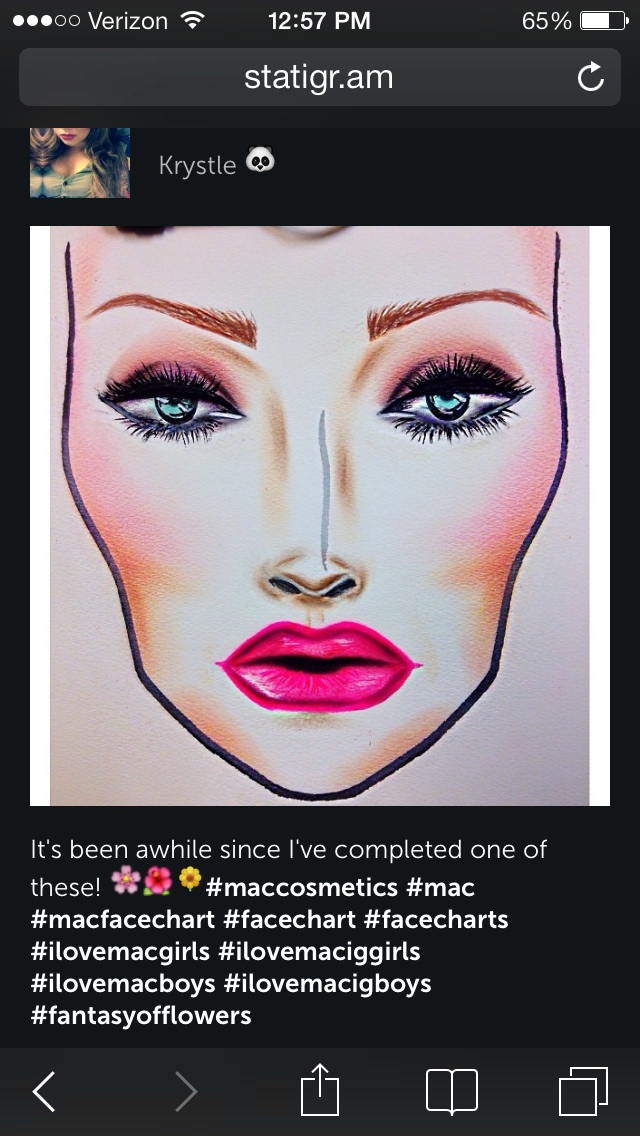Open the #ilovemacigboys hashtag
The width and height of the screenshot is (640, 1136).
[x=328, y=983]
